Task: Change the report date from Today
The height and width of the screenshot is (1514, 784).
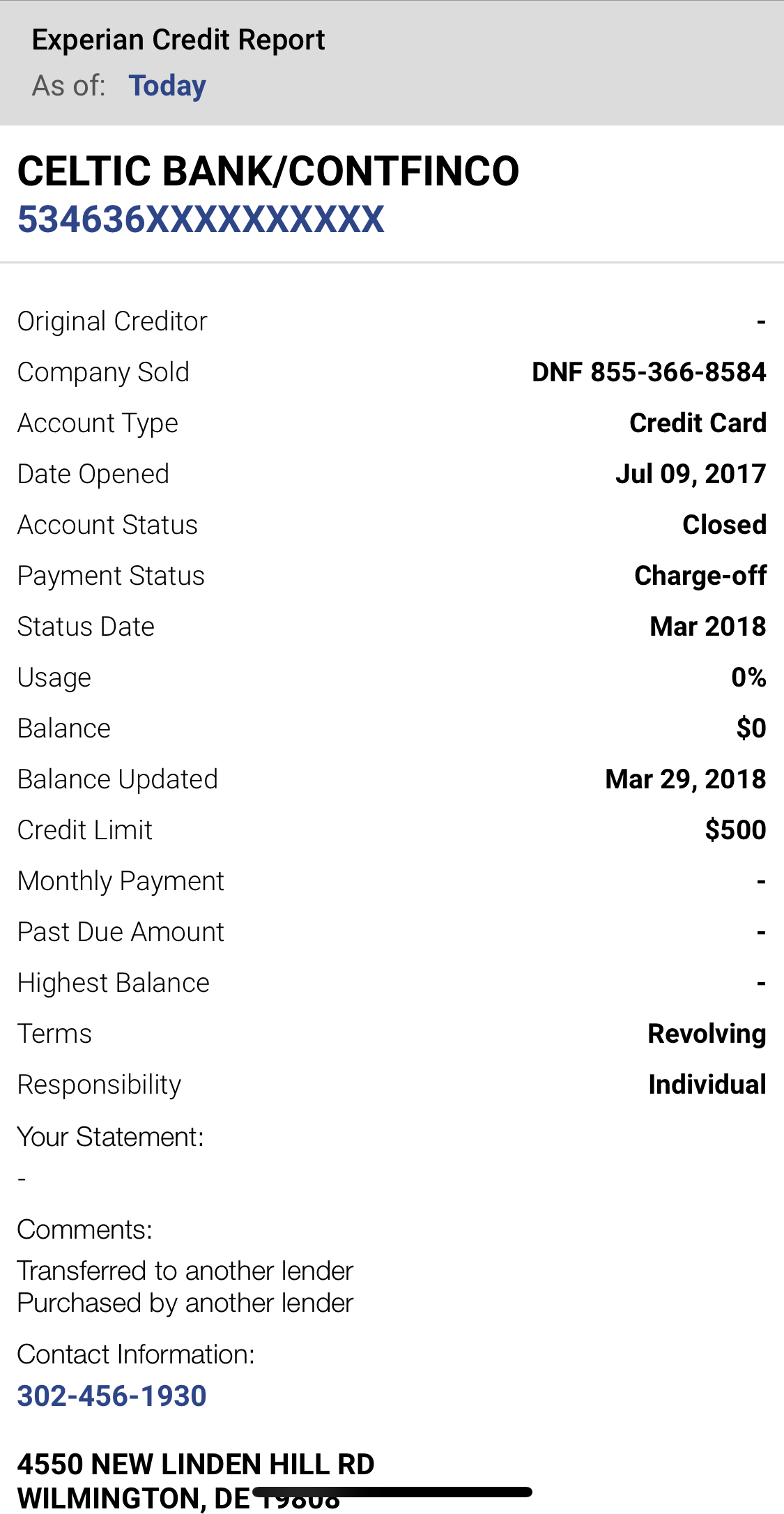Action: (167, 86)
